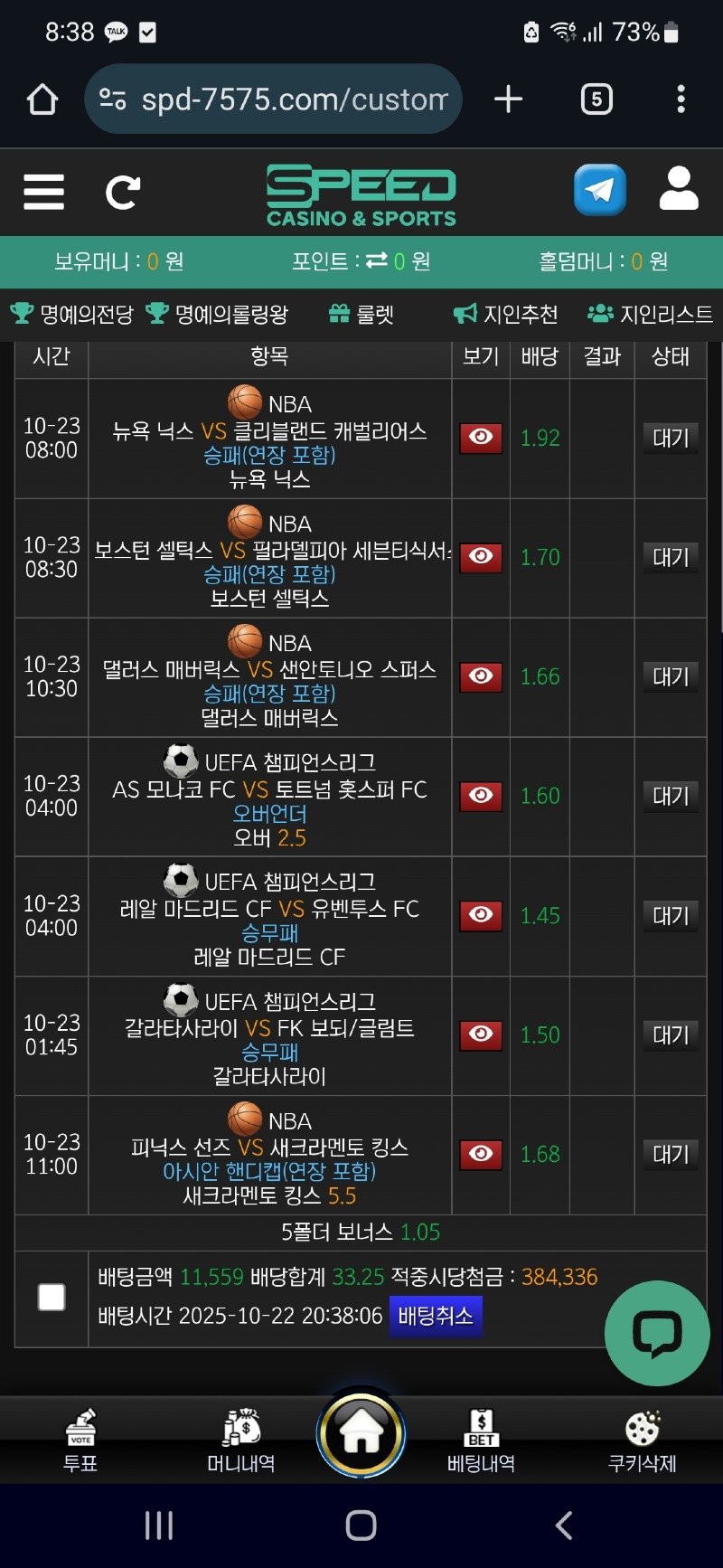Viewport: 723px width, 1568px height.
Task: Go to home via center button
Action: click(361, 1432)
